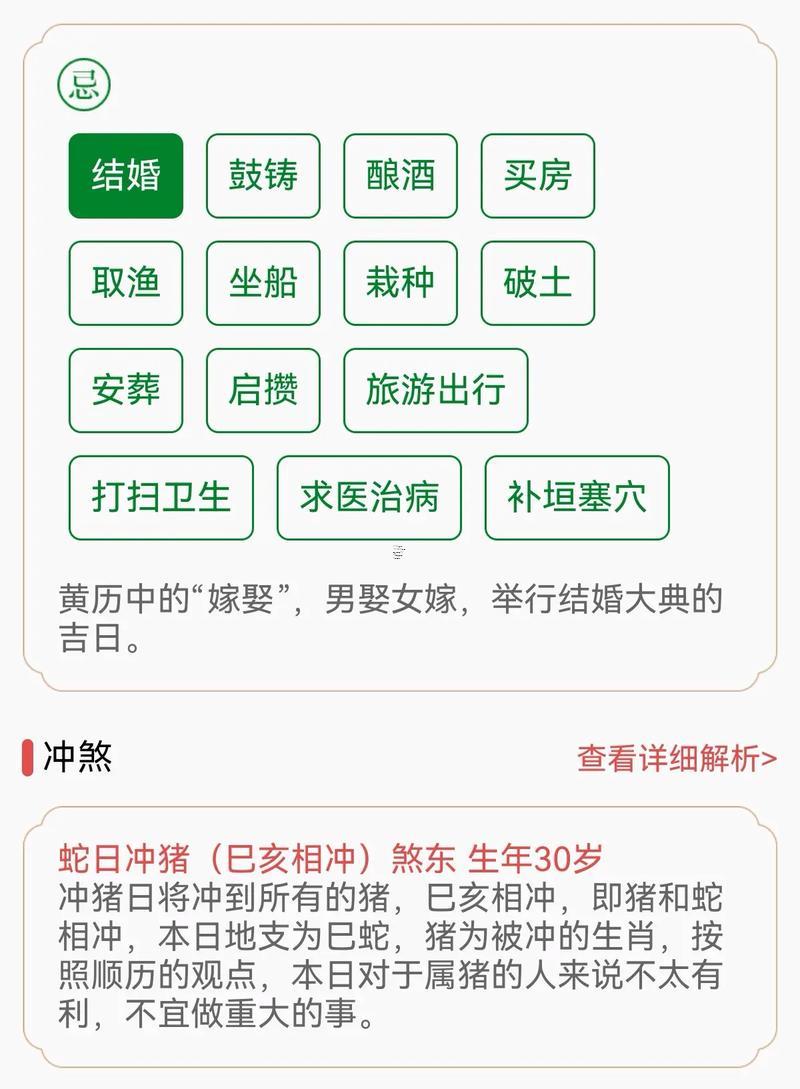This screenshot has width=800, height=1089.
Task: Tap the 旅游出行 item
Action: pyautogui.click(x=437, y=391)
